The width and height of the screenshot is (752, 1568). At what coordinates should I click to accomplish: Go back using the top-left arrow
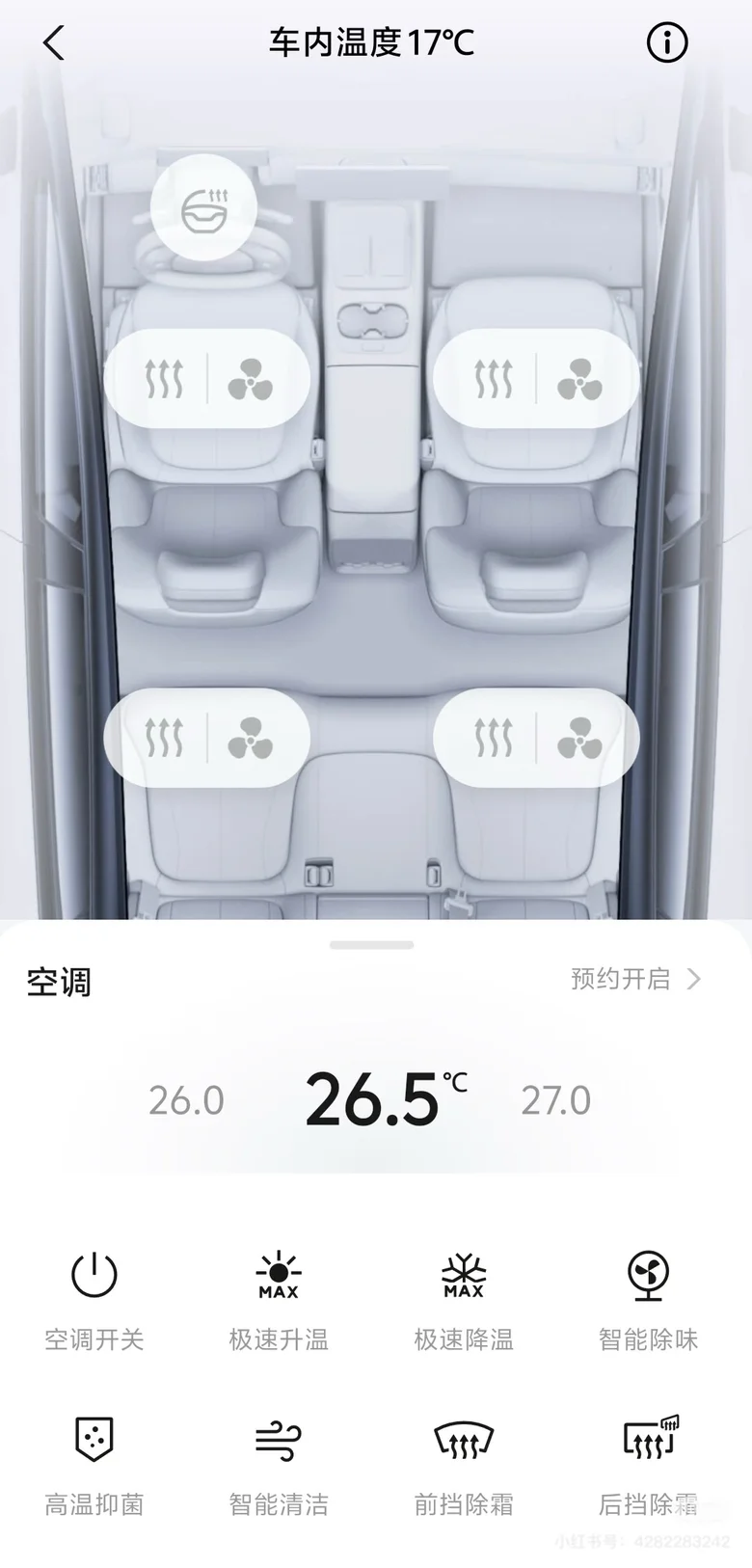(x=54, y=42)
